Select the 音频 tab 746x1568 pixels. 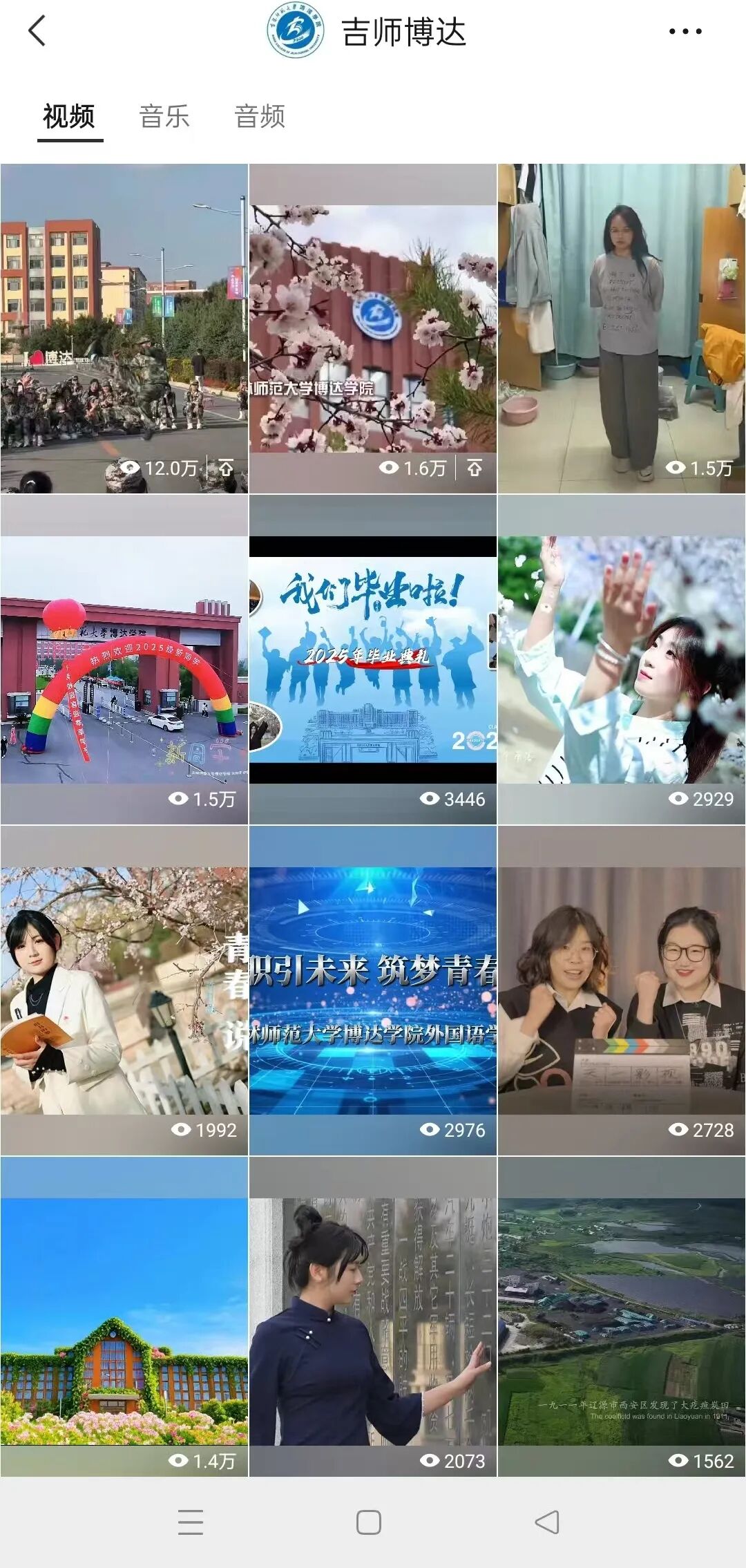click(x=260, y=116)
